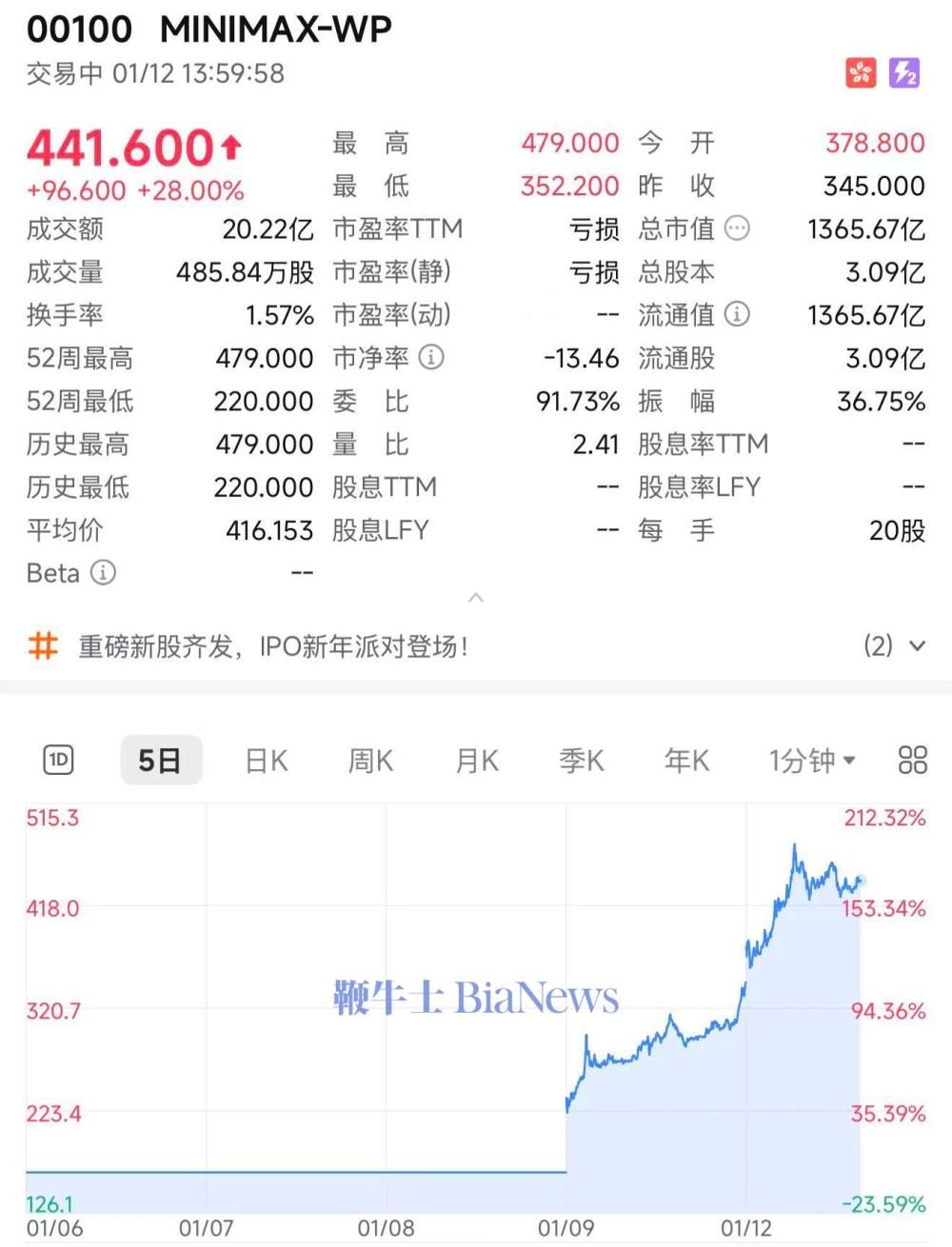Switch to the 日K chart
This screenshot has height=1247, width=952.
(x=267, y=761)
